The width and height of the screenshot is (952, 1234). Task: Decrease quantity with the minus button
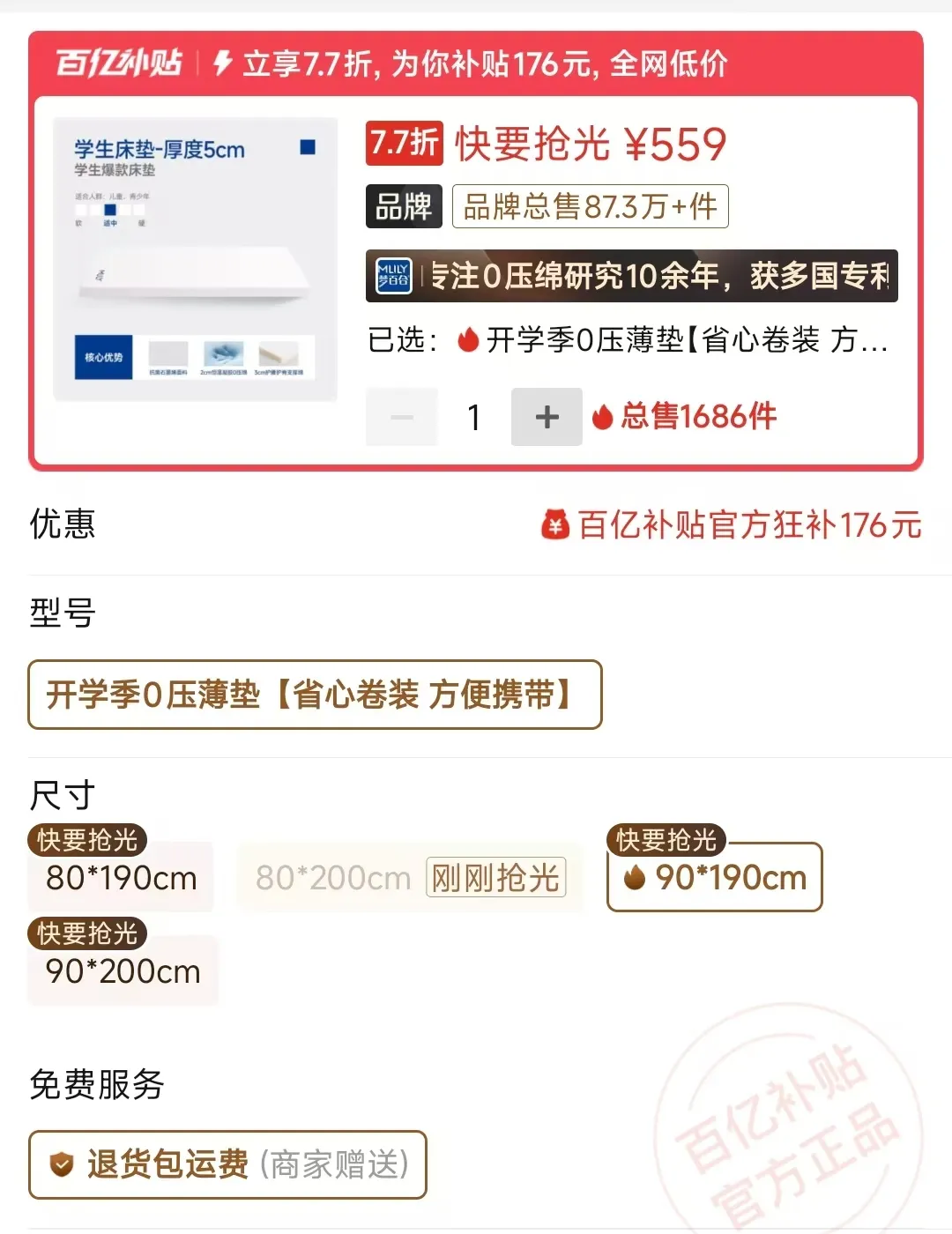402,417
